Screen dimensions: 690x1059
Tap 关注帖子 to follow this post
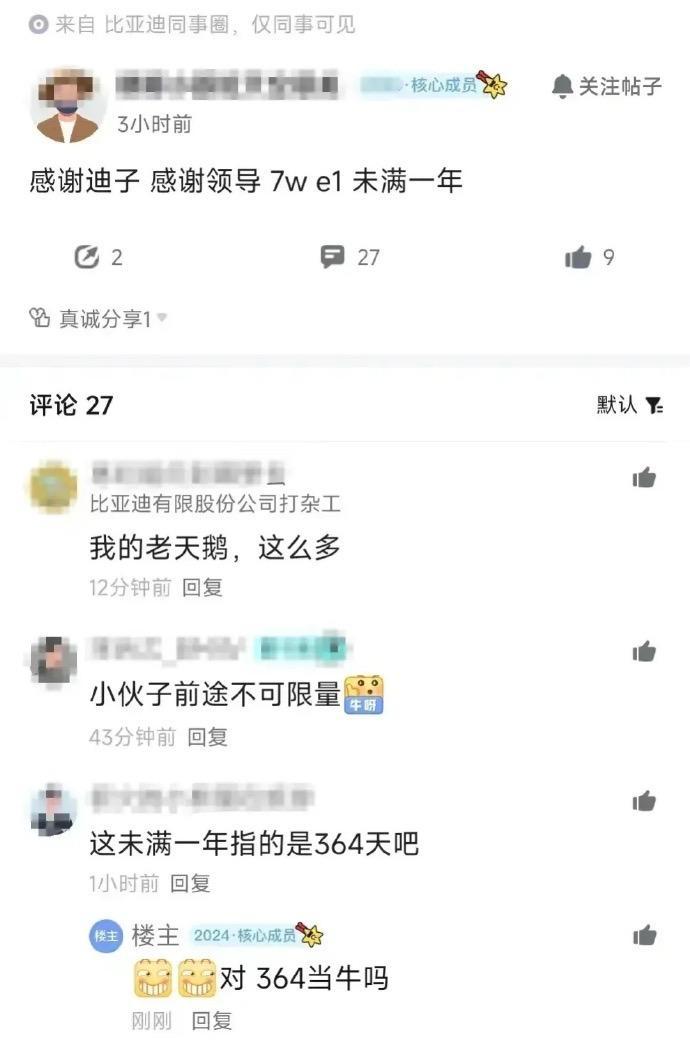pyautogui.click(x=607, y=86)
